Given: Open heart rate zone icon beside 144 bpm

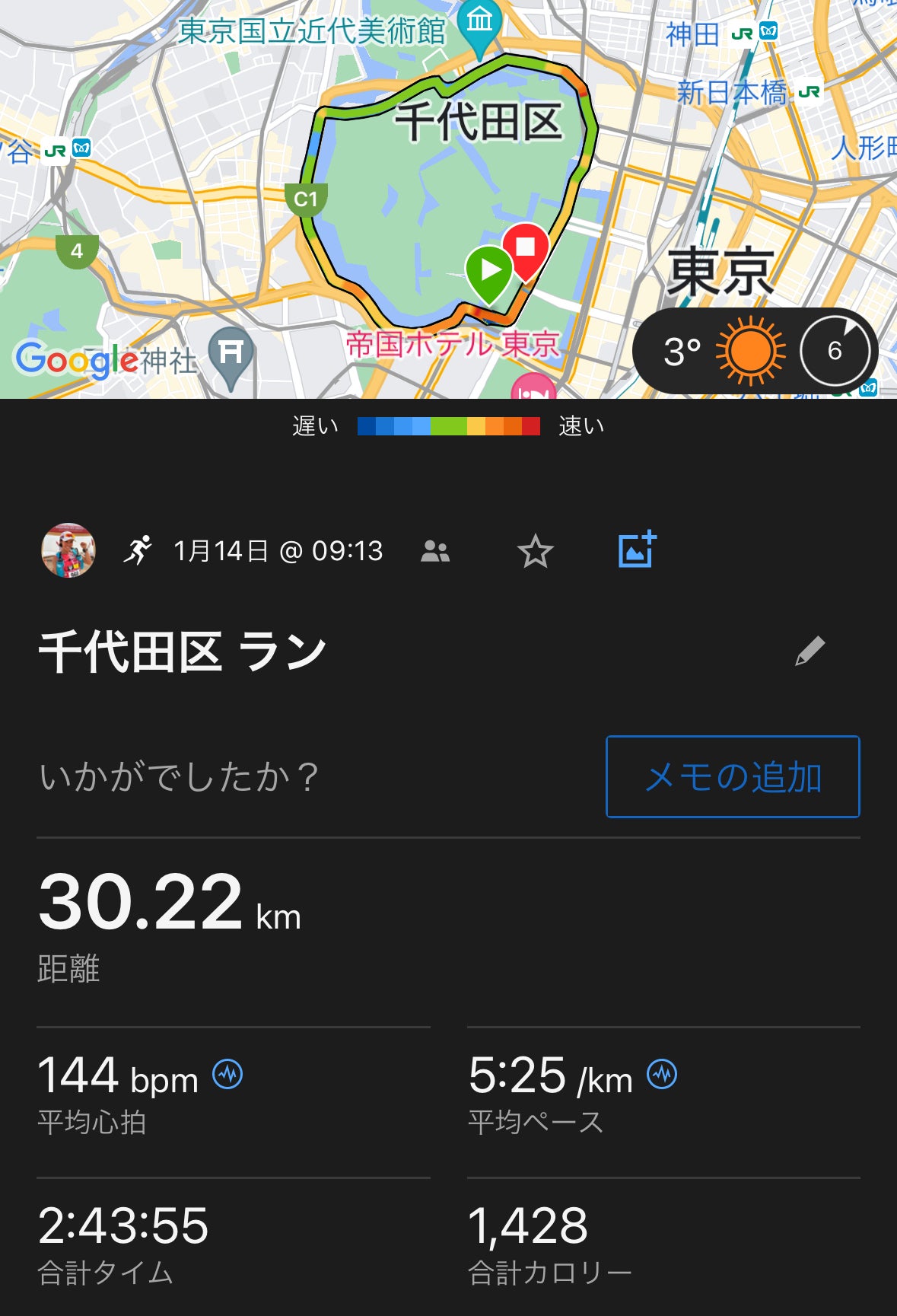Looking at the screenshot, I should pos(227,1075).
